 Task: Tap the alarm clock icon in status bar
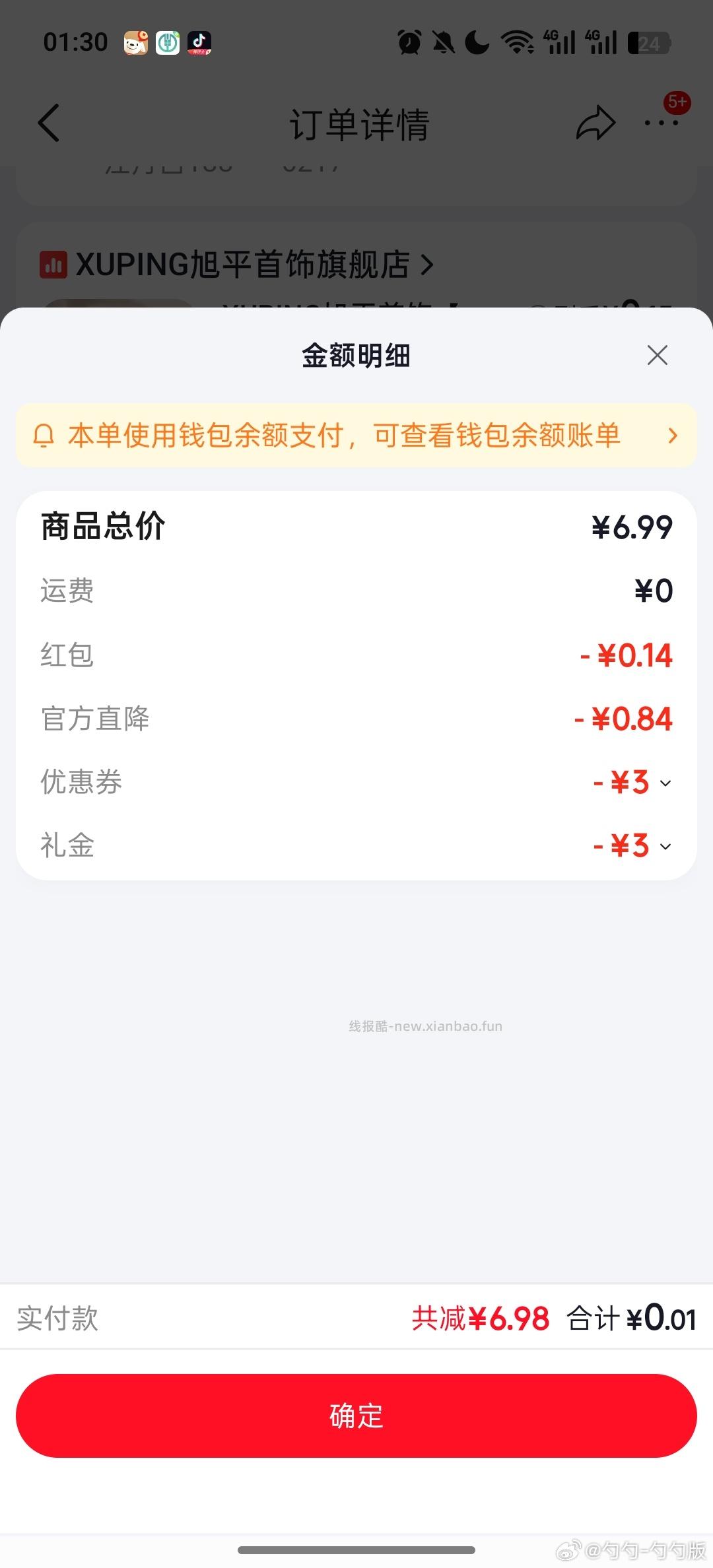coord(409,41)
